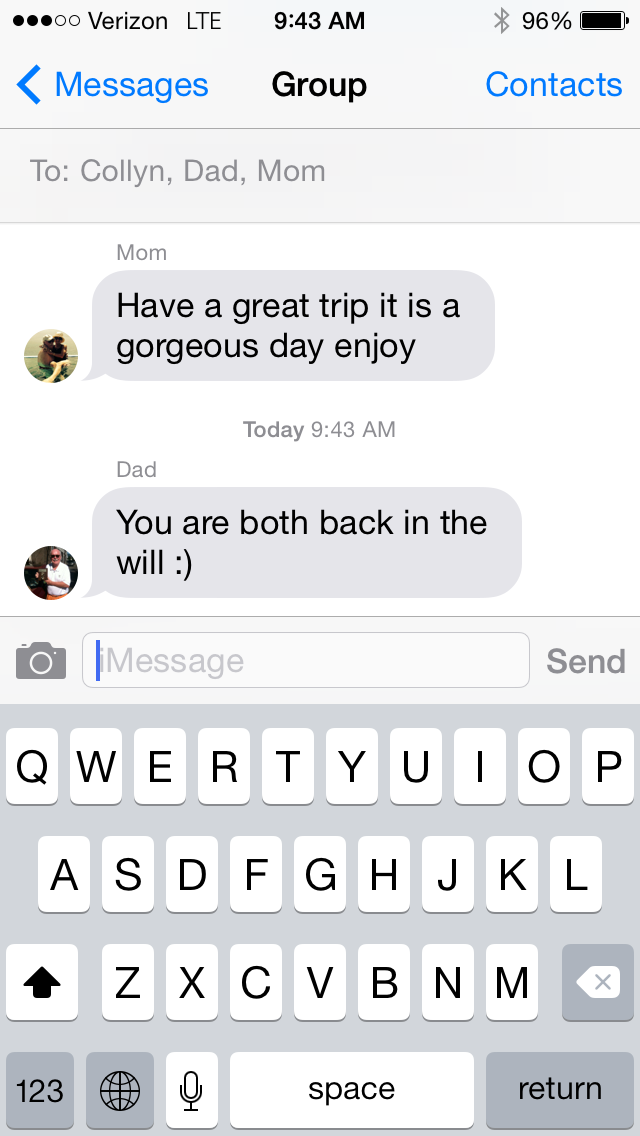
Task: Tap the globe key to change keyboard
Action: click(x=120, y=1090)
